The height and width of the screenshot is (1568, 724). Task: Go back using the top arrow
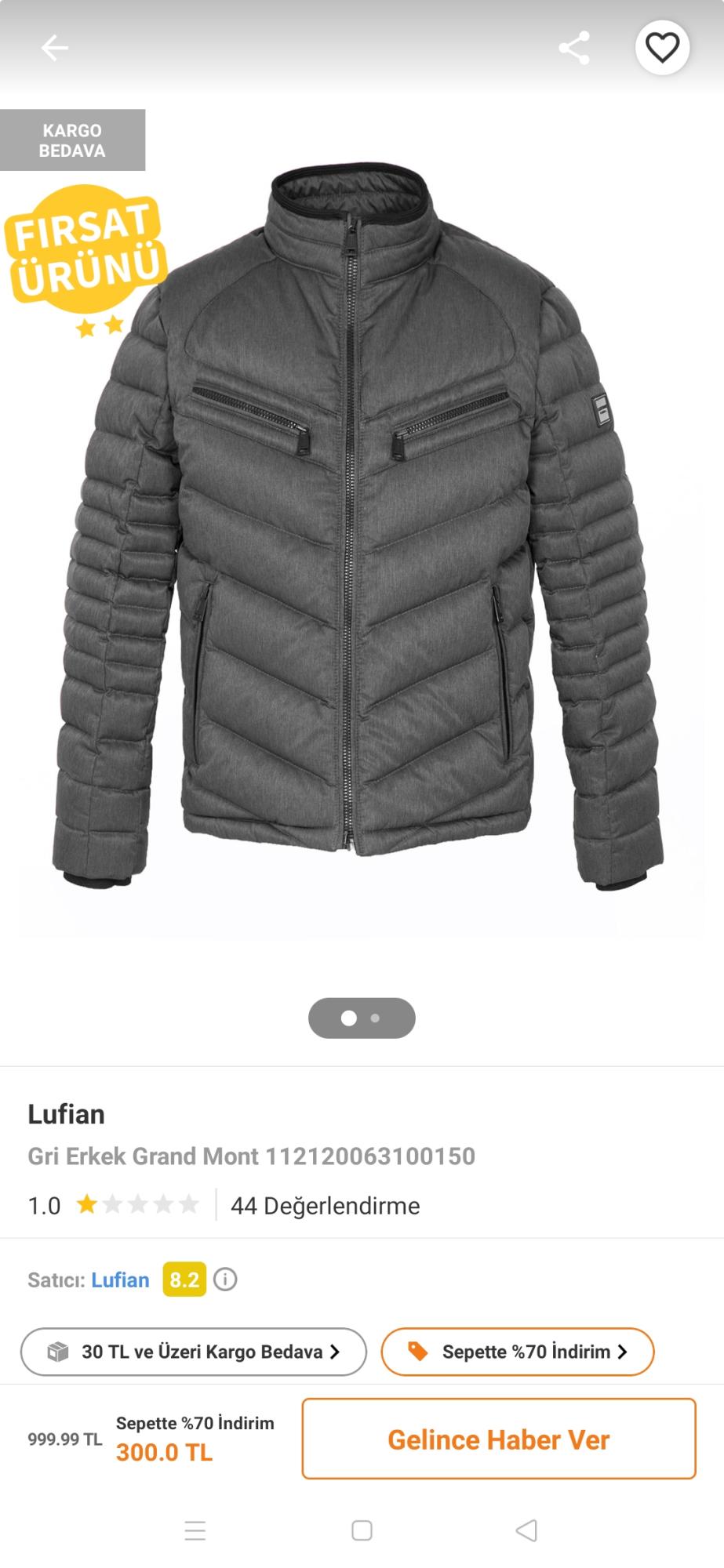coord(55,48)
